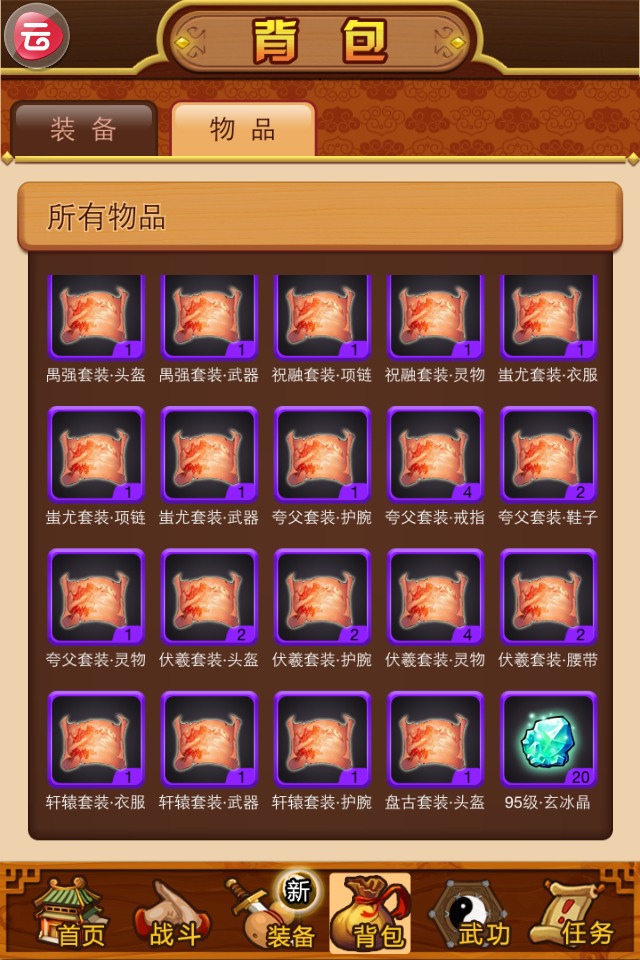Open item 盘古套装·头盔
This screenshot has width=640, height=960.
click(435, 740)
